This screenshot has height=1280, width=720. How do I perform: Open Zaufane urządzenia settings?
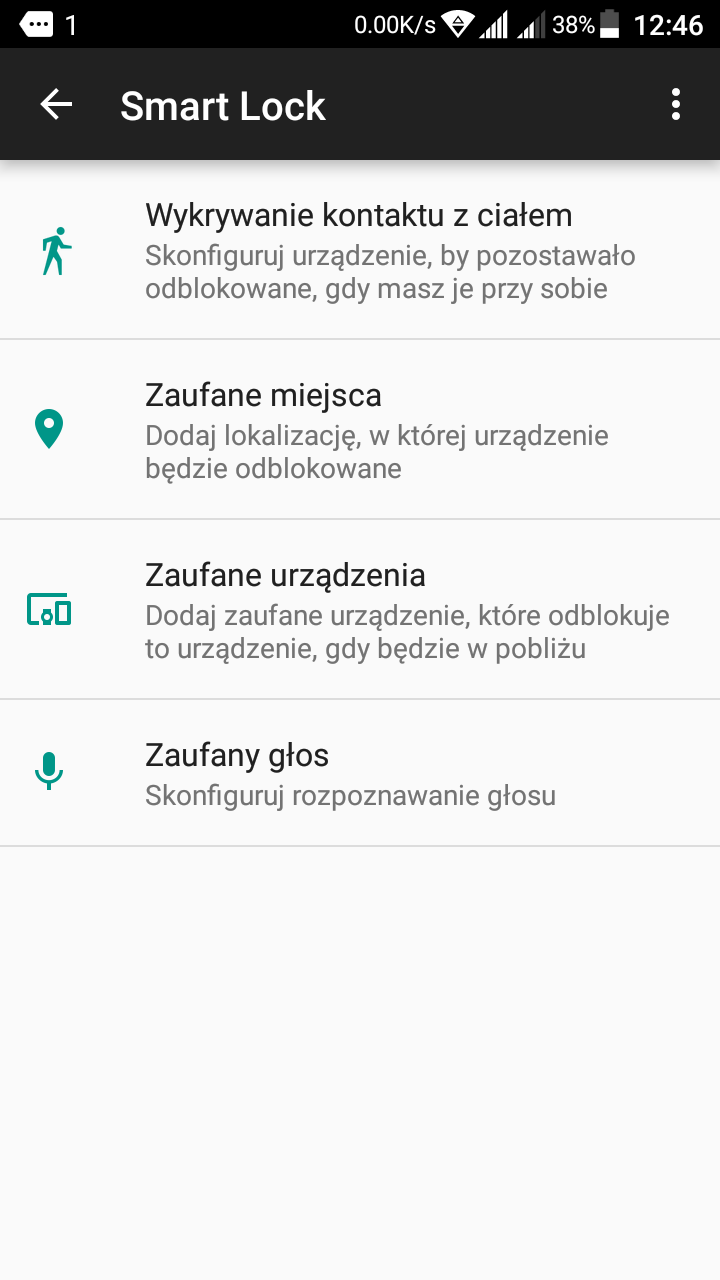(360, 610)
